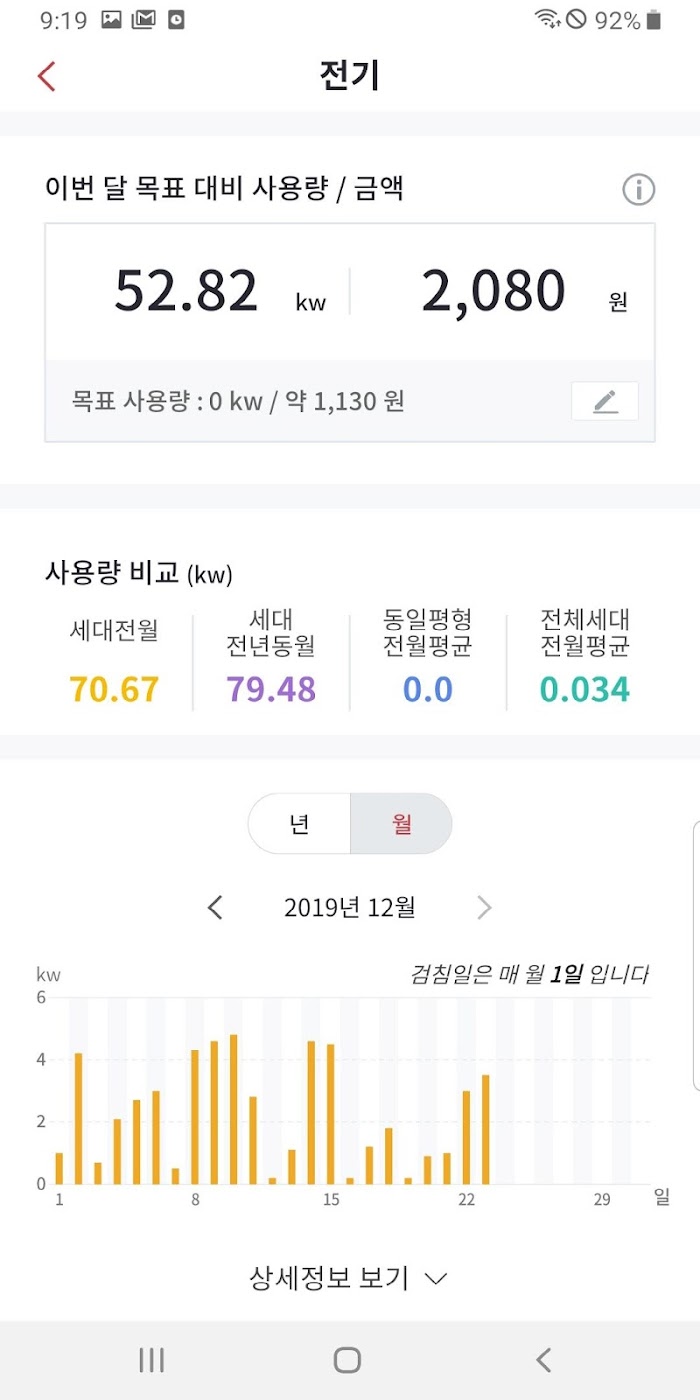Screen dimensions: 700x1400
Task: Go to the month before 2019년 12월
Action: click(x=215, y=908)
